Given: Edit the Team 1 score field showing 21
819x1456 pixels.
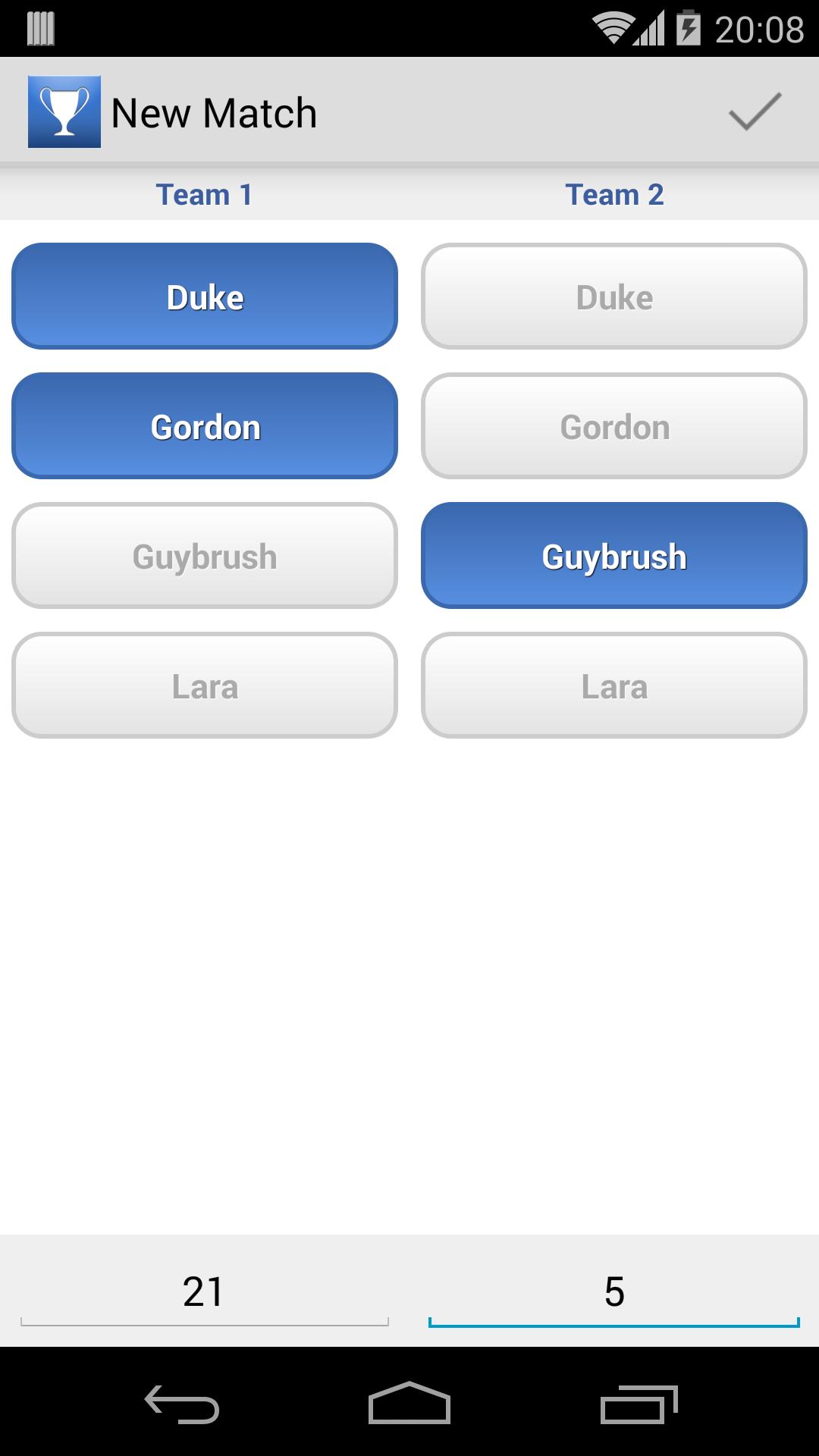Looking at the screenshot, I should (205, 1291).
